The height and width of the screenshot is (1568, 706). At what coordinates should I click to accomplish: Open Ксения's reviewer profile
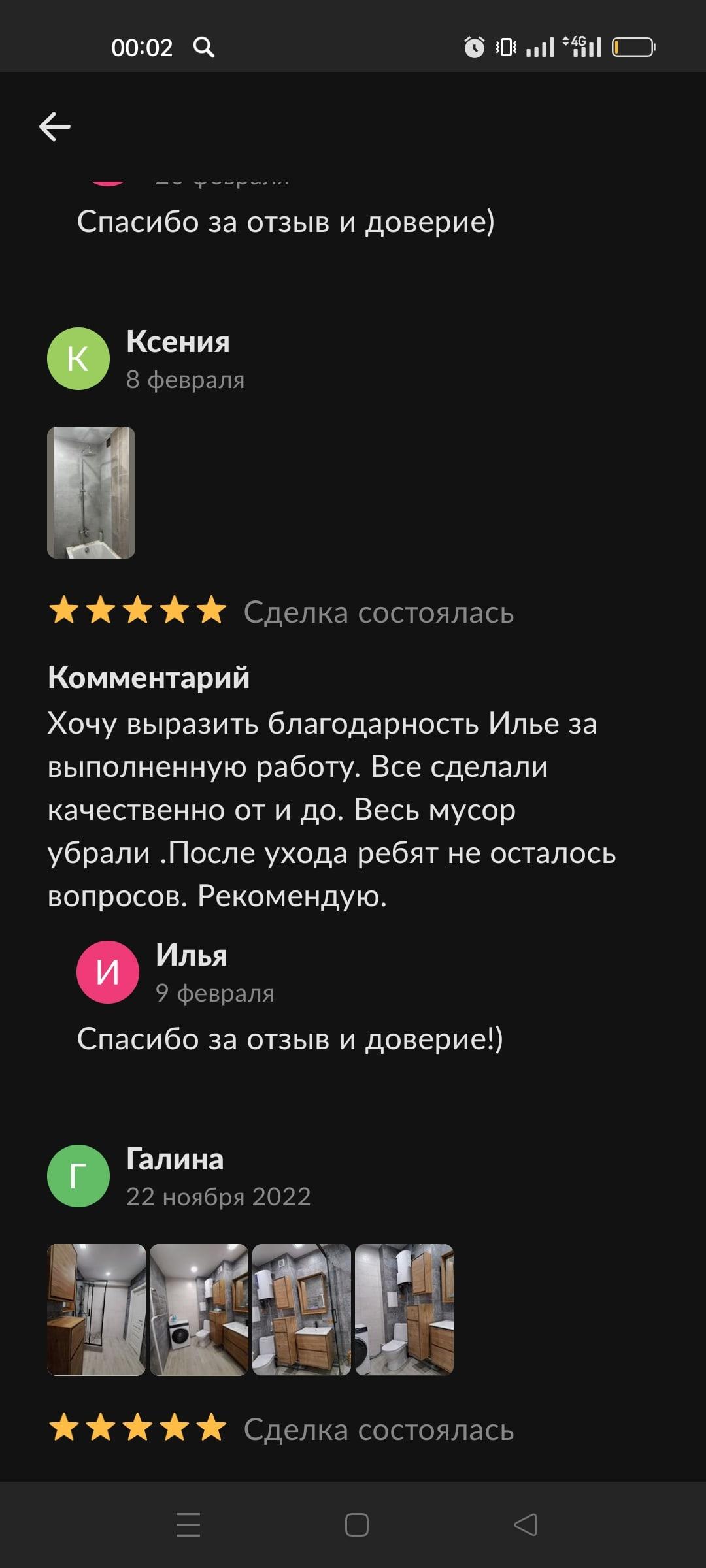click(78, 359)
